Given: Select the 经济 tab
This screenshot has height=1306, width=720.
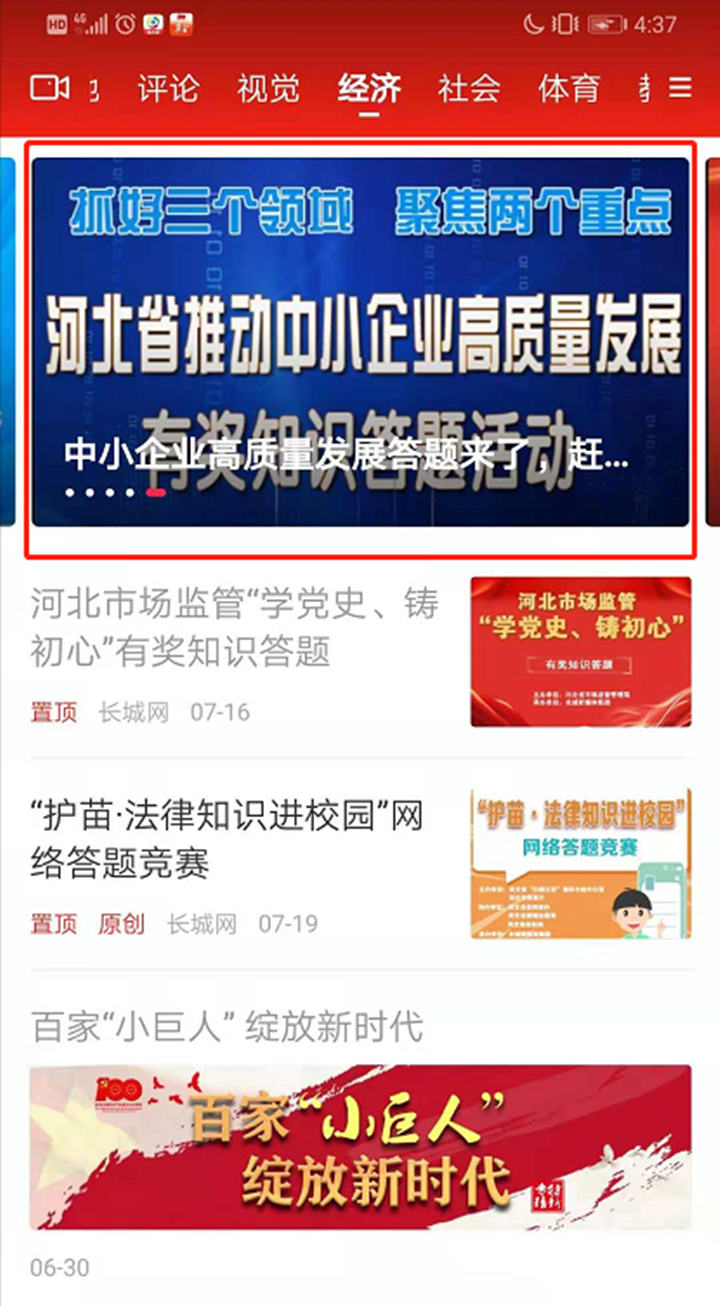Looking at the screenshot, I should coord(369,88).
